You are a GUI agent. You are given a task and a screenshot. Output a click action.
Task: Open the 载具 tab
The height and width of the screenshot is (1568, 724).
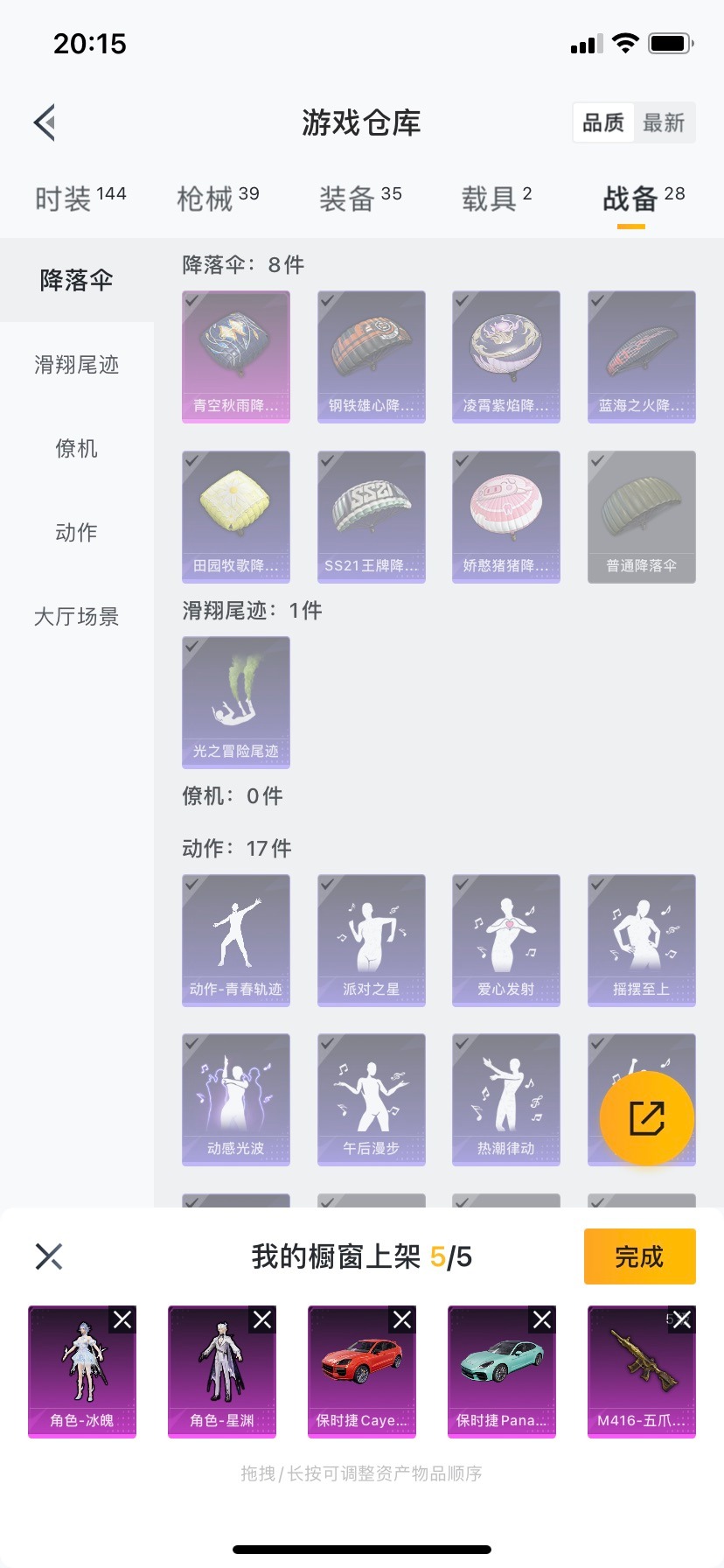496,199
